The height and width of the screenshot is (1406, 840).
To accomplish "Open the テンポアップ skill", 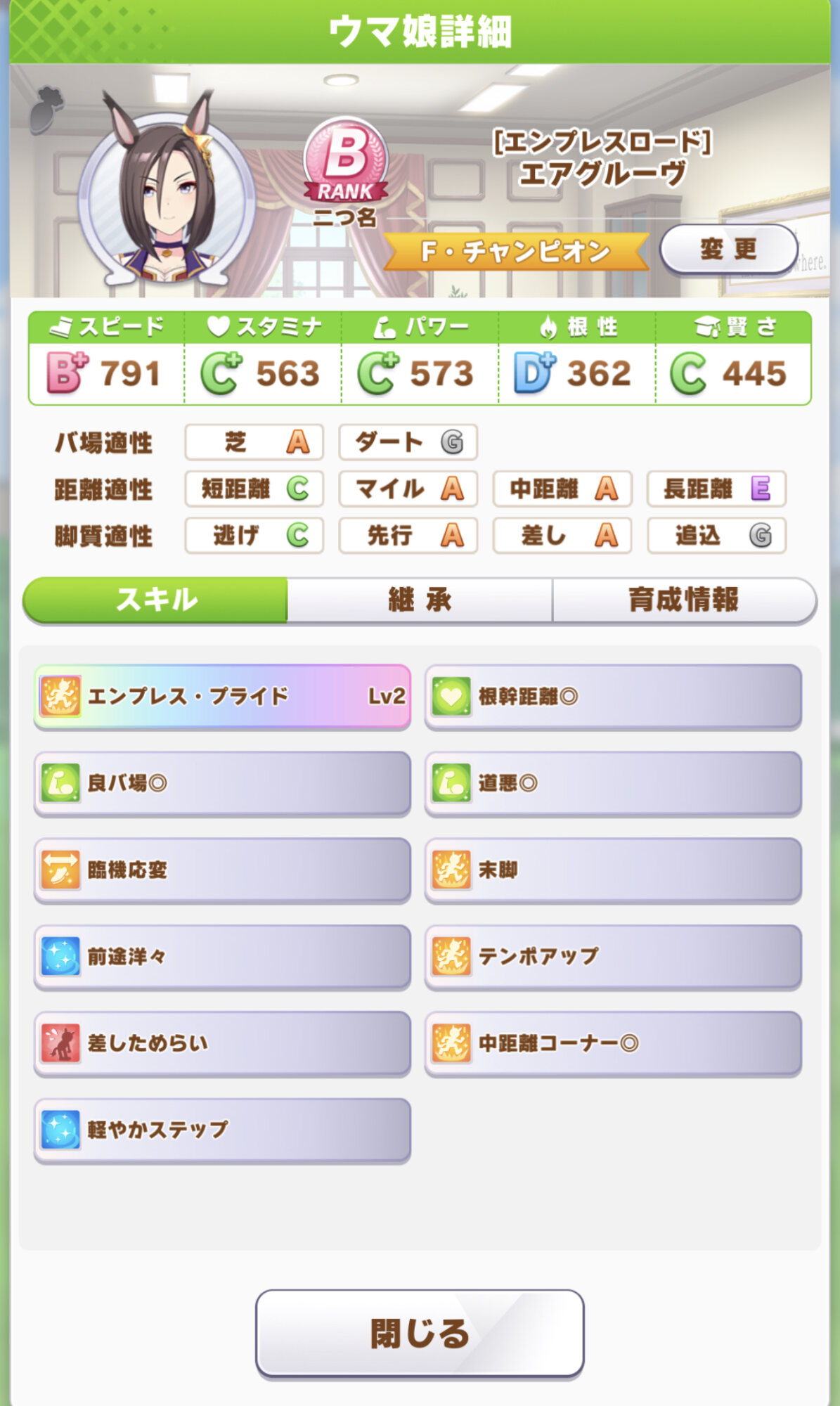I will point(613,956).
